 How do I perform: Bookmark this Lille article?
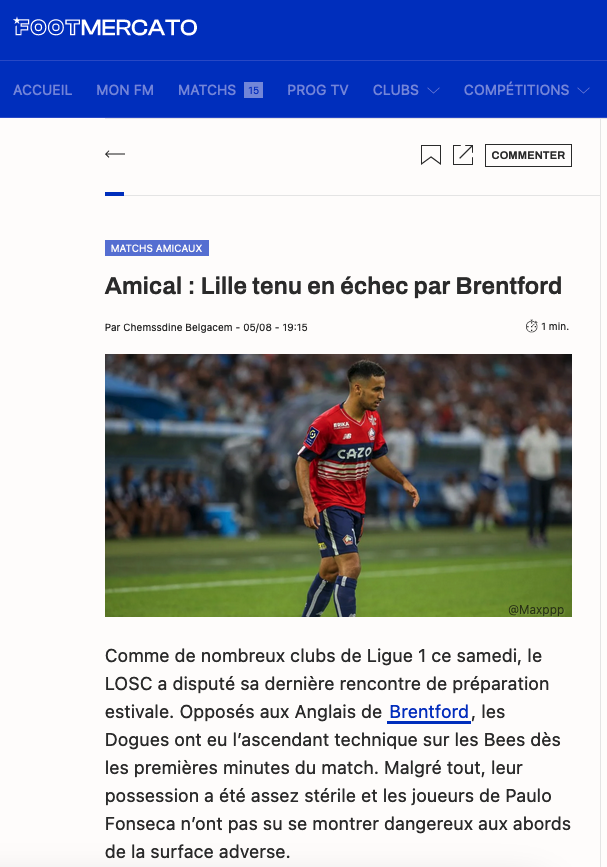[431, 155]
